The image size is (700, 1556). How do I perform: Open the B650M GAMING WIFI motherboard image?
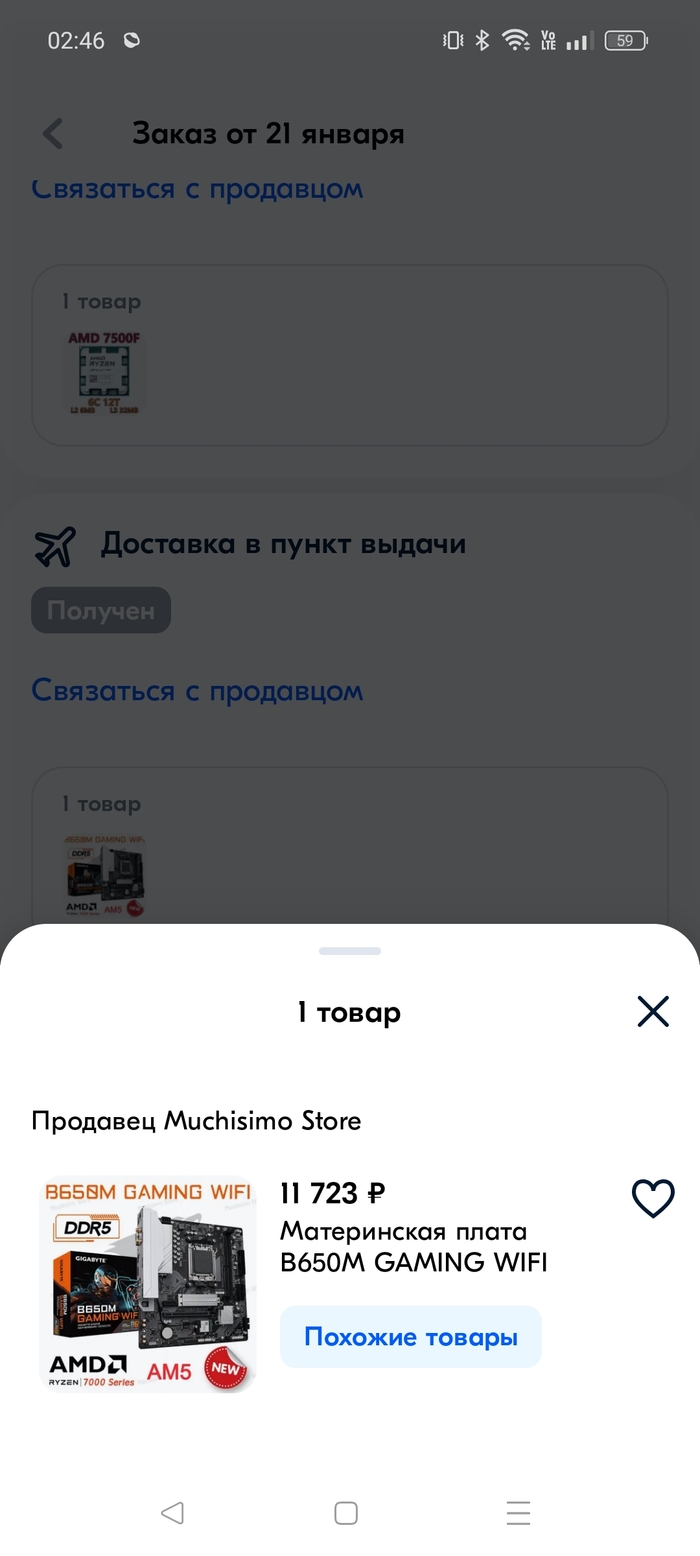pos(148,1284)
